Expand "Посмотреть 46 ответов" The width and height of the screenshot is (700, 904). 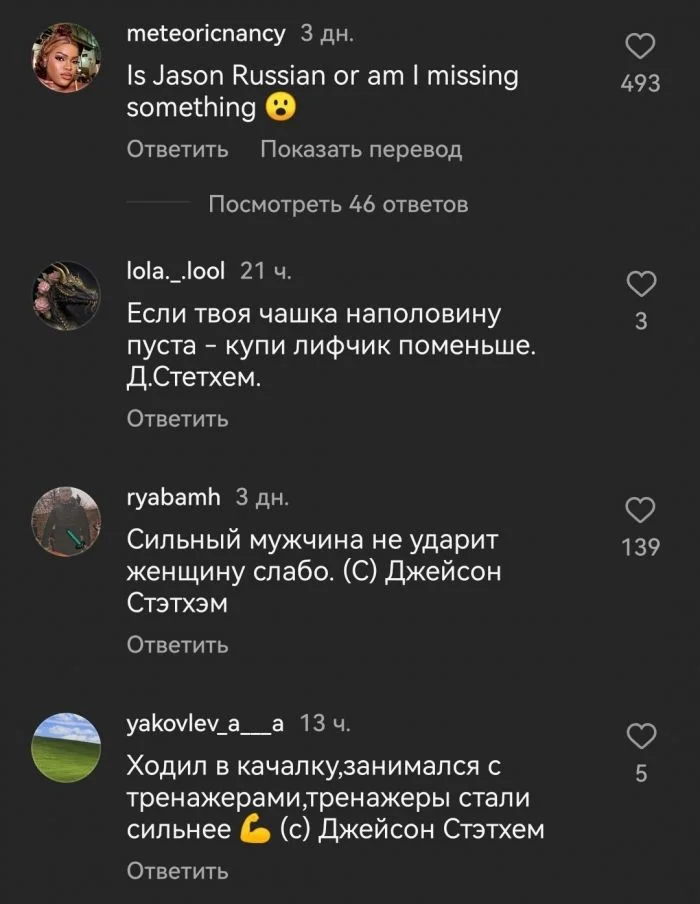(338, 205)
